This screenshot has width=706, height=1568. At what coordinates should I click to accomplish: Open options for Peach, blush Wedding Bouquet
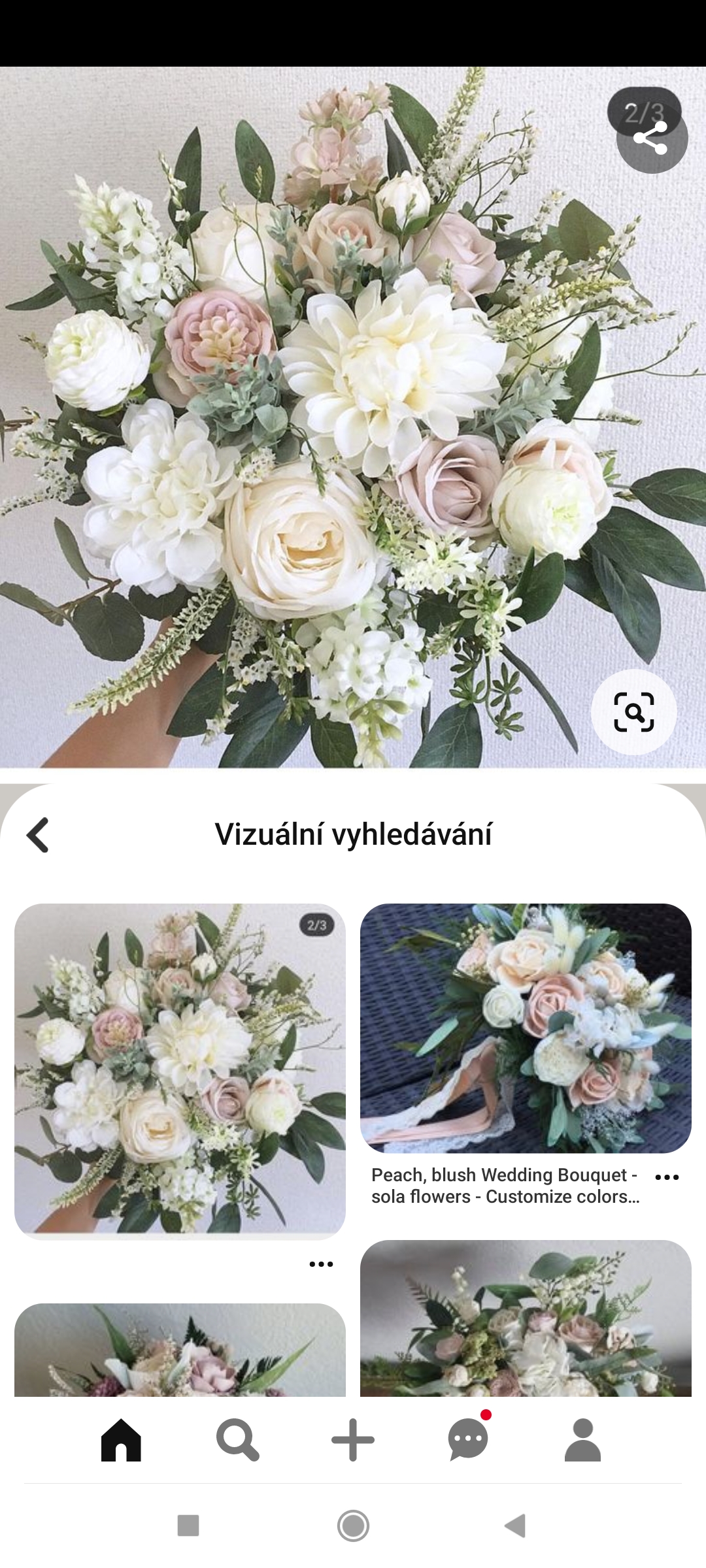click(x=667, y=1177)
